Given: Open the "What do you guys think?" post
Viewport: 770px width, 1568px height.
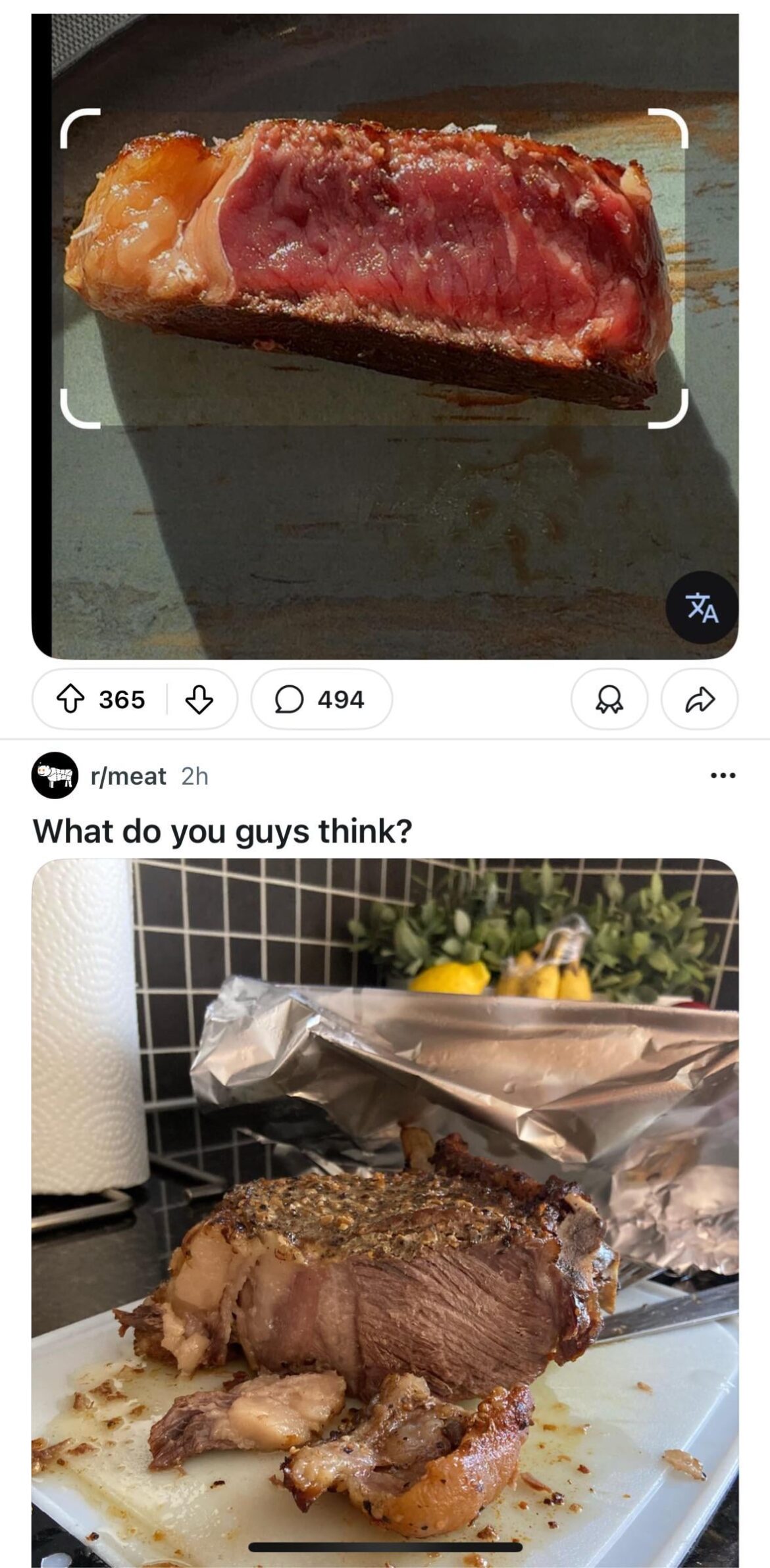Looking at the screenshot, I should [x=222, y=832].
